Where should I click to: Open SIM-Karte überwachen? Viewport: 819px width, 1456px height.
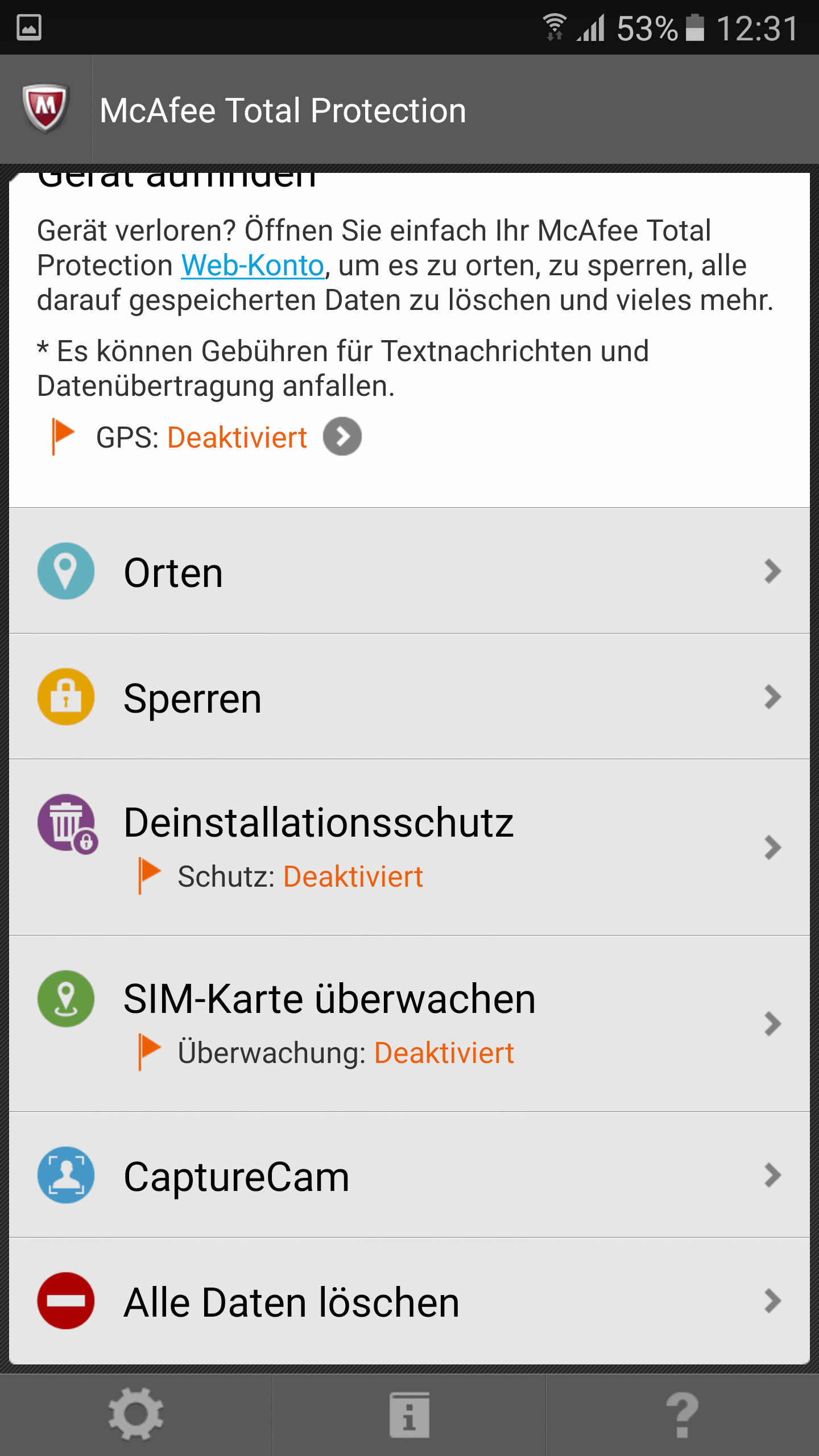409,1023
